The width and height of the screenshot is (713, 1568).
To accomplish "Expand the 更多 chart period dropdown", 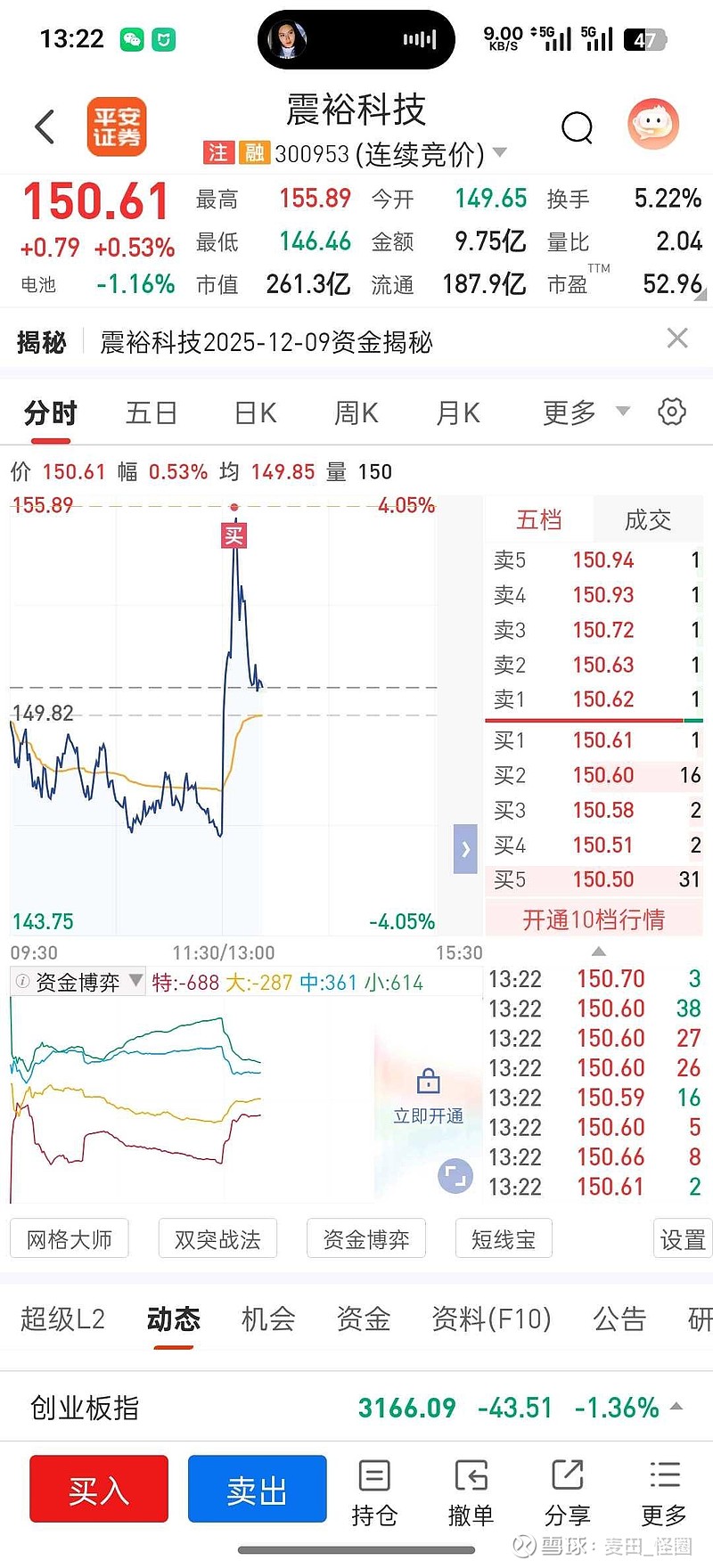I will point(586,412).
